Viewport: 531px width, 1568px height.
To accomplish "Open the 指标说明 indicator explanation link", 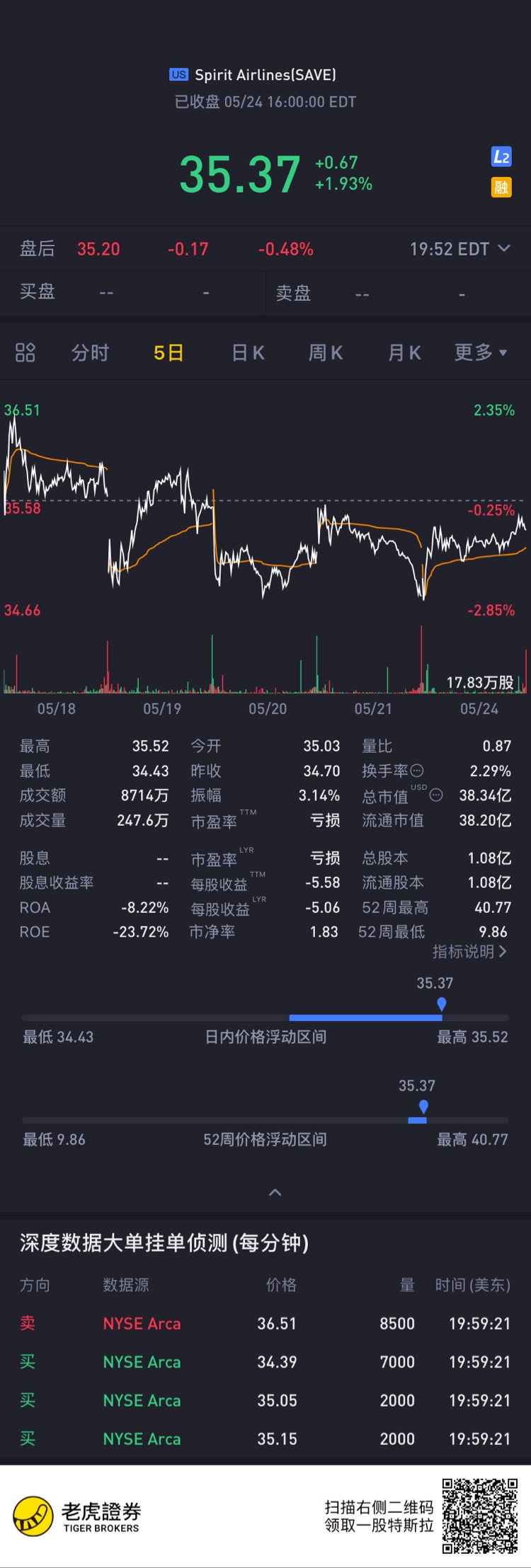I will point(469,952).
